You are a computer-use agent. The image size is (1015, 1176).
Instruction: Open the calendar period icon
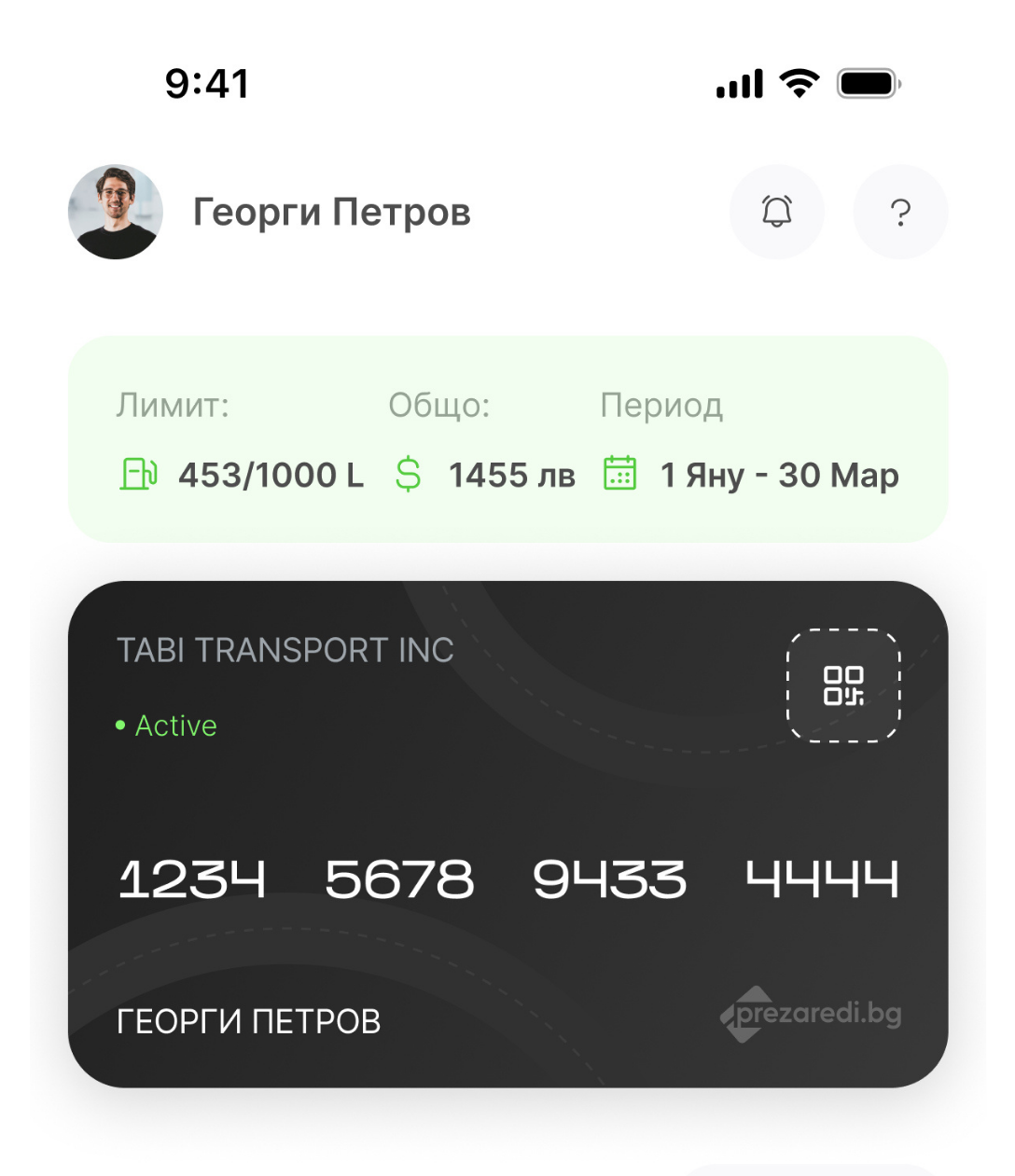[619, 475]
